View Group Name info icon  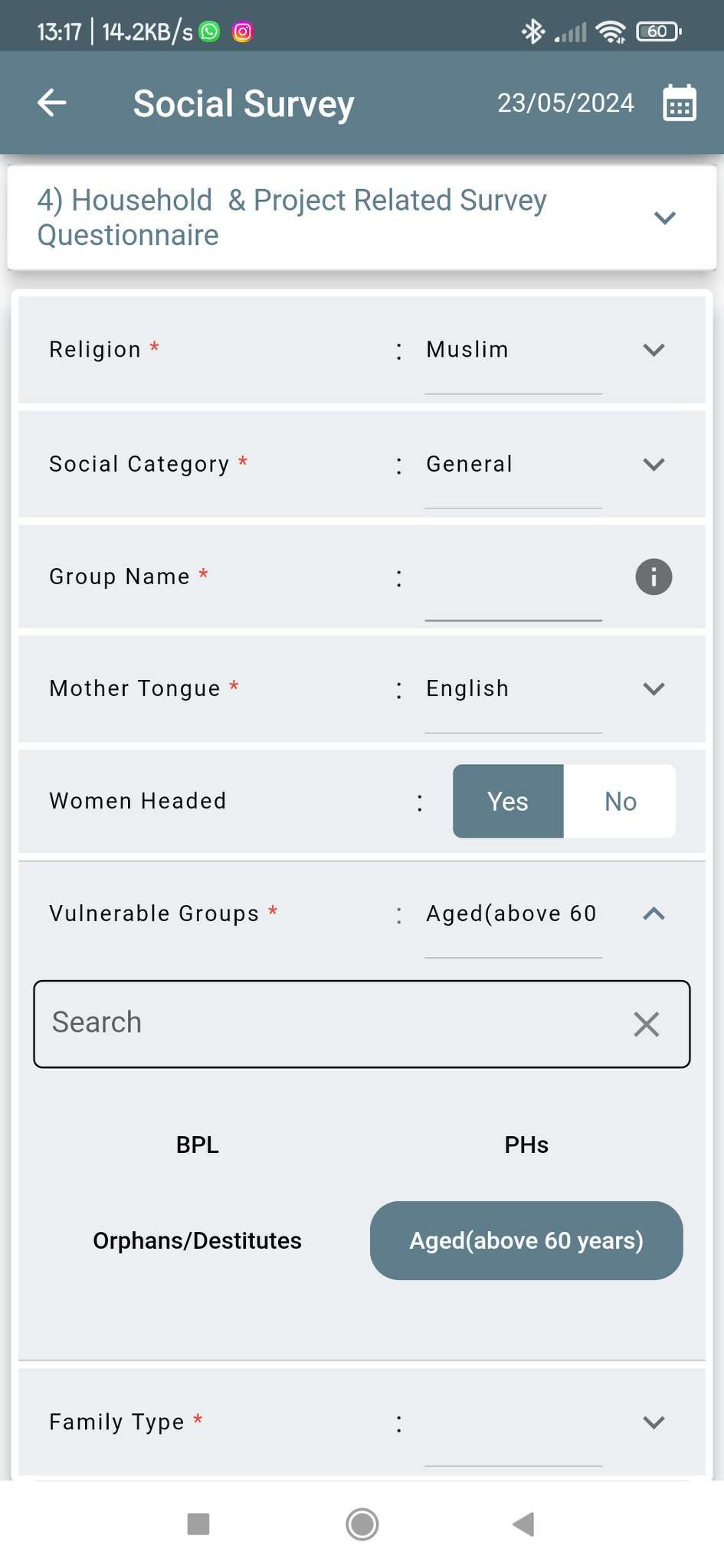pos(654,577)
